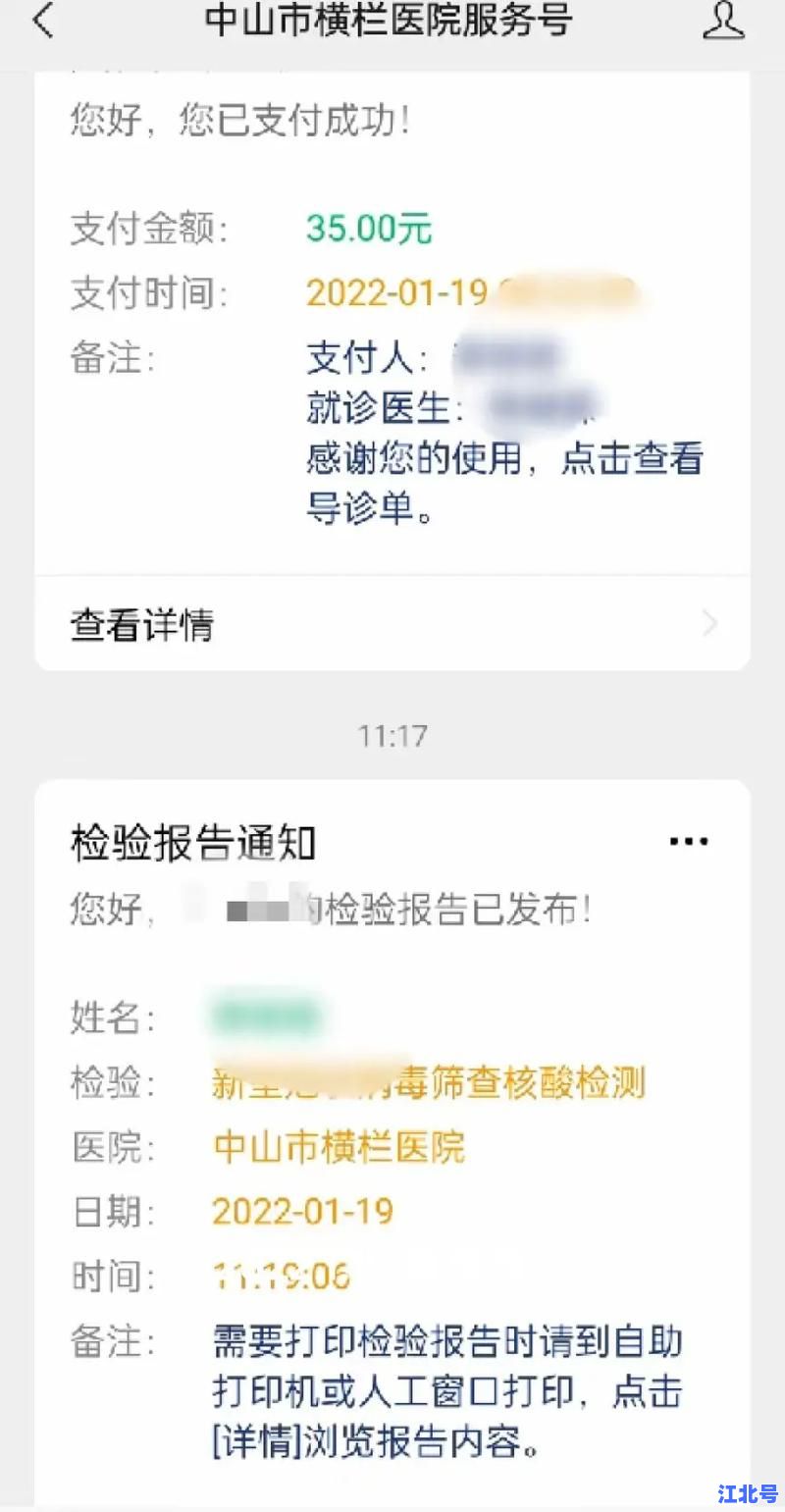Tap the 2022-01-19 report date
Image resolution: width=785 pixels, height=1512 pixels.
[303, 1212]
